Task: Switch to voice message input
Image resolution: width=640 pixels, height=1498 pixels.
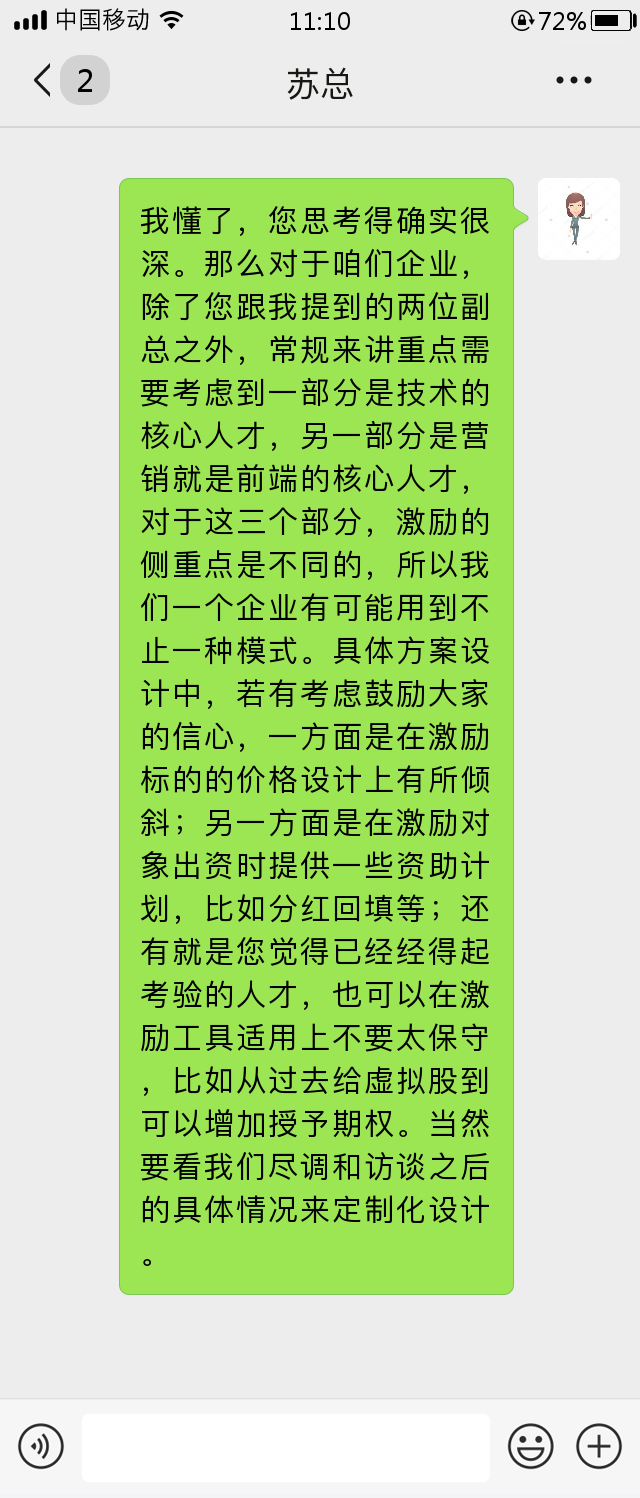Action: 41,1446
